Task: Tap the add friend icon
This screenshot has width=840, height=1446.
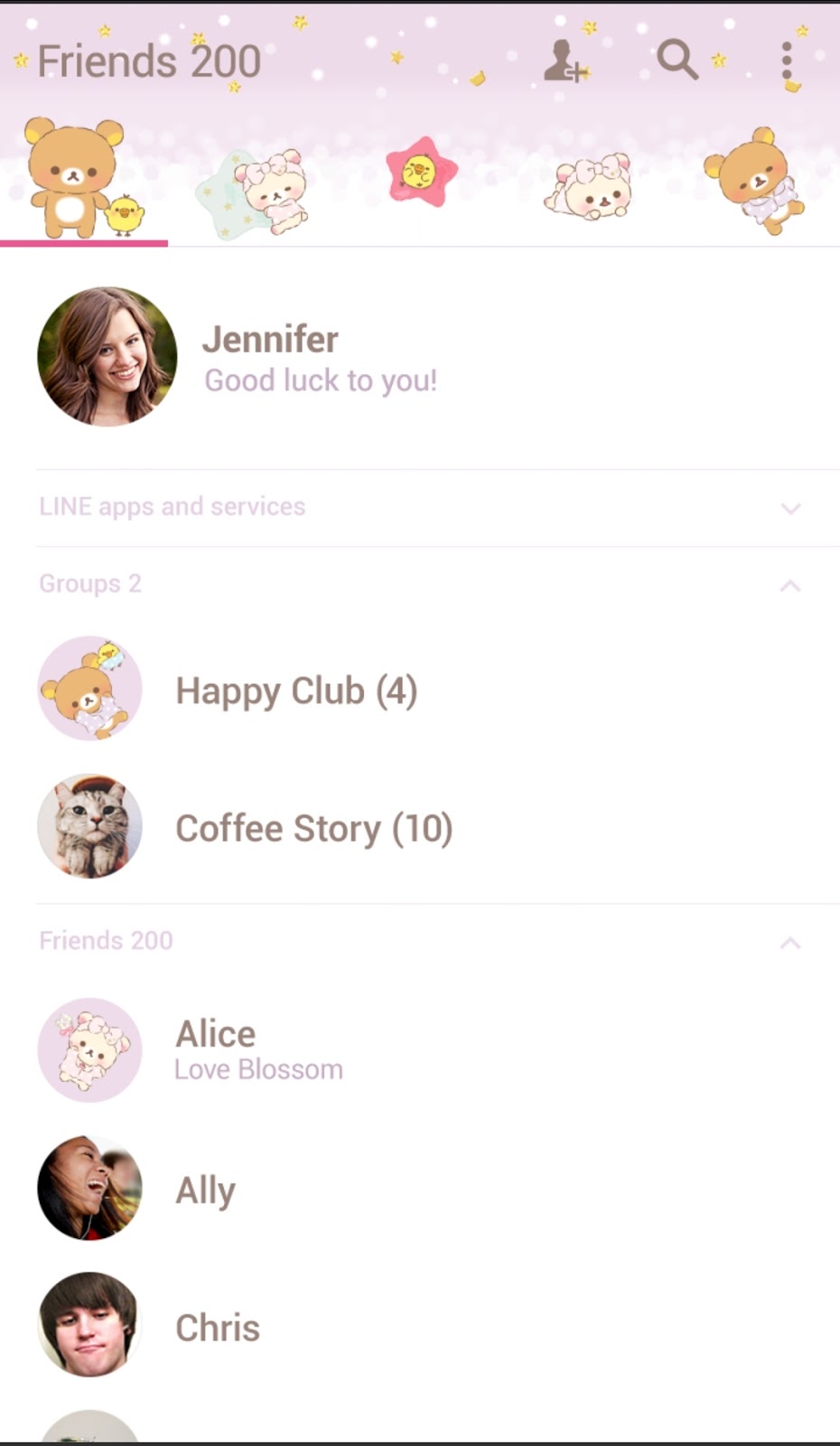Action: (565, 61)
